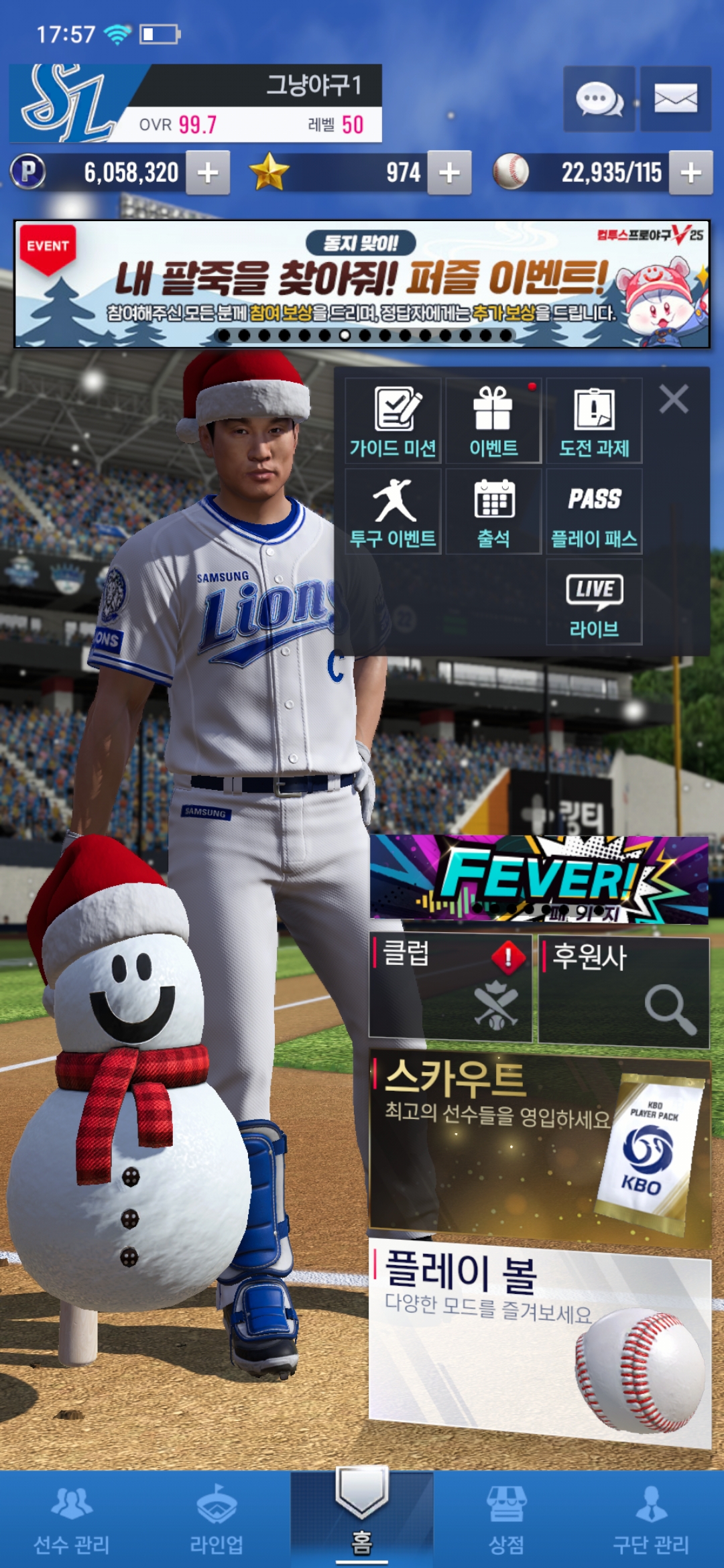Open 스카우트 to recruit players
Viewport: 724px width, 1568px height.
(x=539, y=1146)
